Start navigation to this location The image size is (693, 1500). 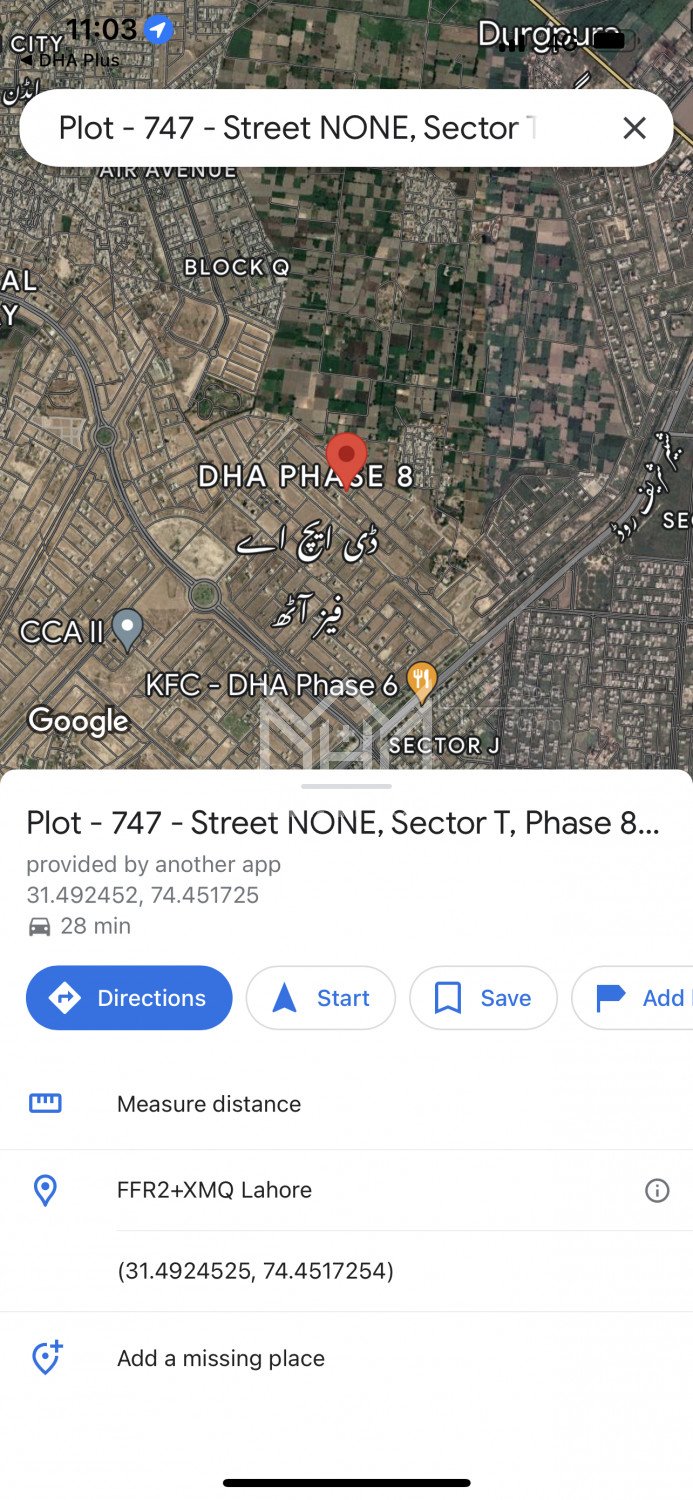tap(321, 997)
